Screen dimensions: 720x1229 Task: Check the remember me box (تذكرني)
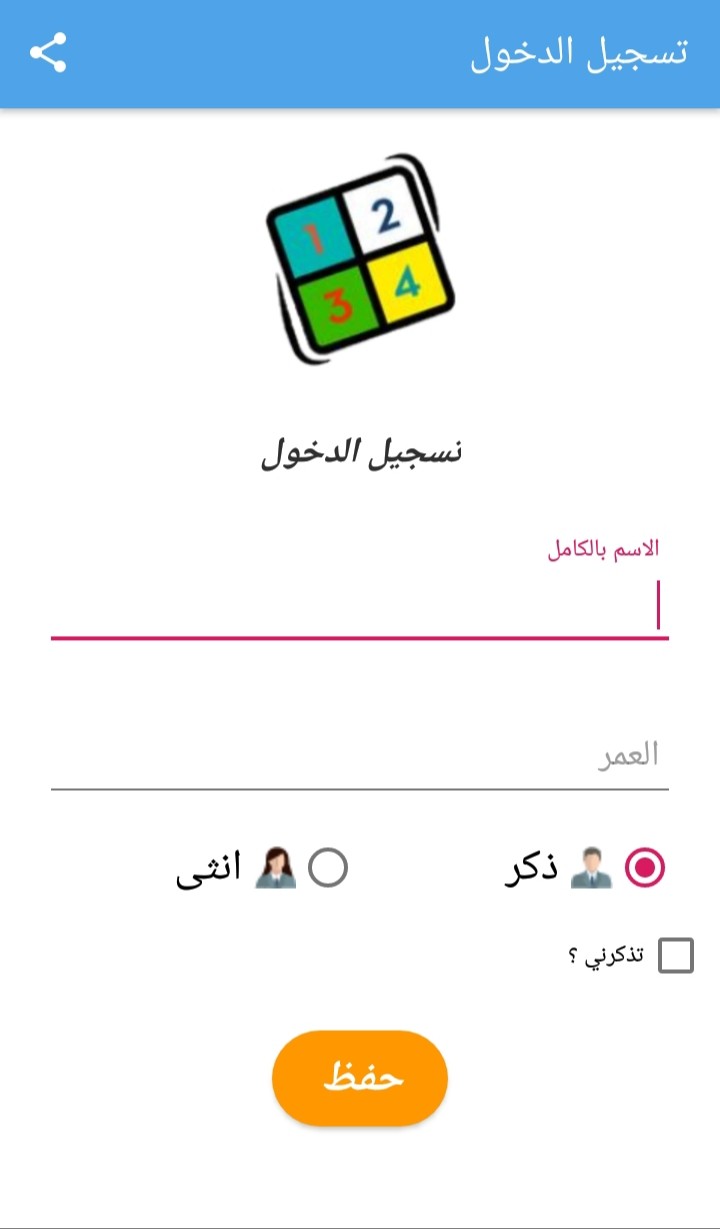coord(676,956)
